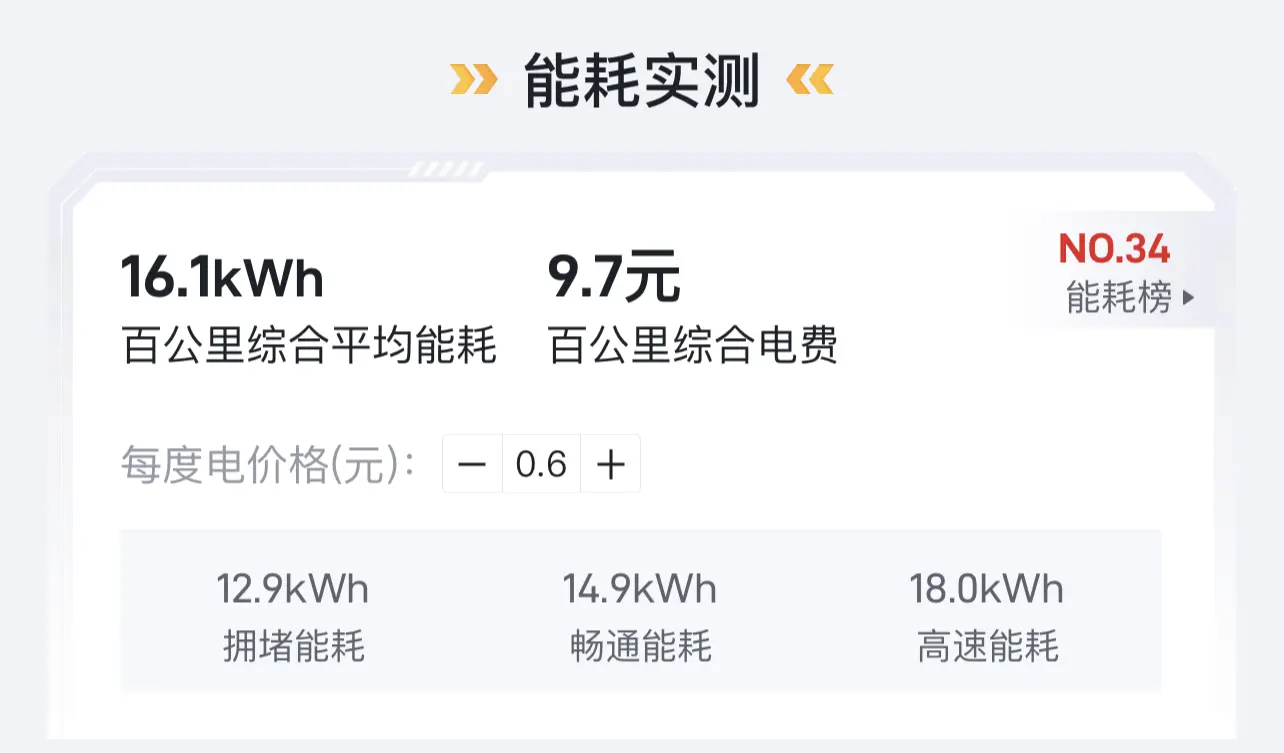The width and height of the screenshot is (1284, 753).
Task: Tap the 0.6 electricity price field
Action: [541, 464]
